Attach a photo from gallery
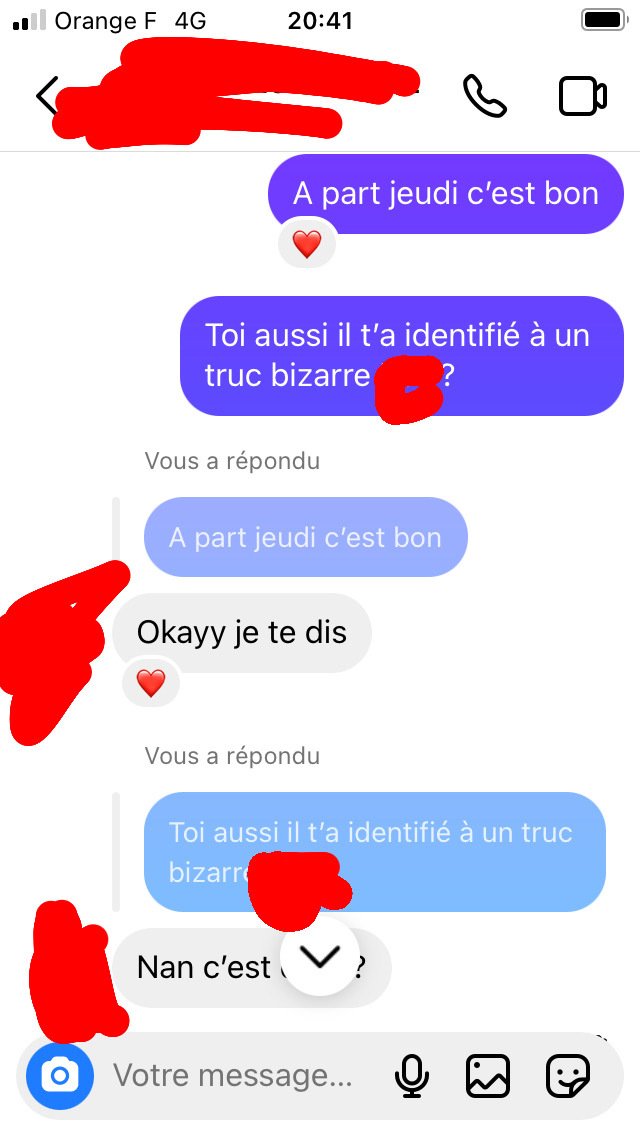Screen dimensions: 640x1136 [488, 1077]
